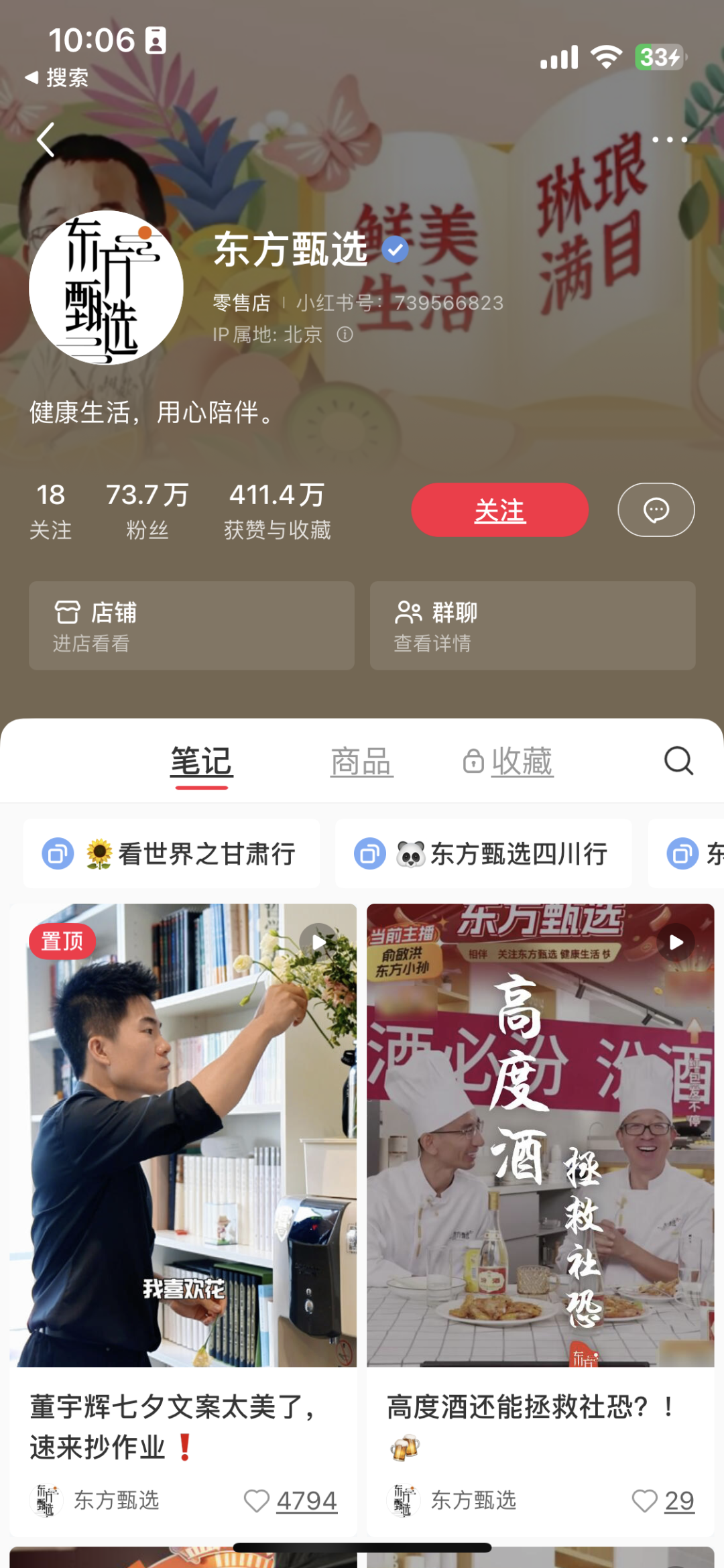Screen dimensions: 724x1568
Task: View the 73.7万 粉丝 followers list
Action: click(x=147, y=511)
